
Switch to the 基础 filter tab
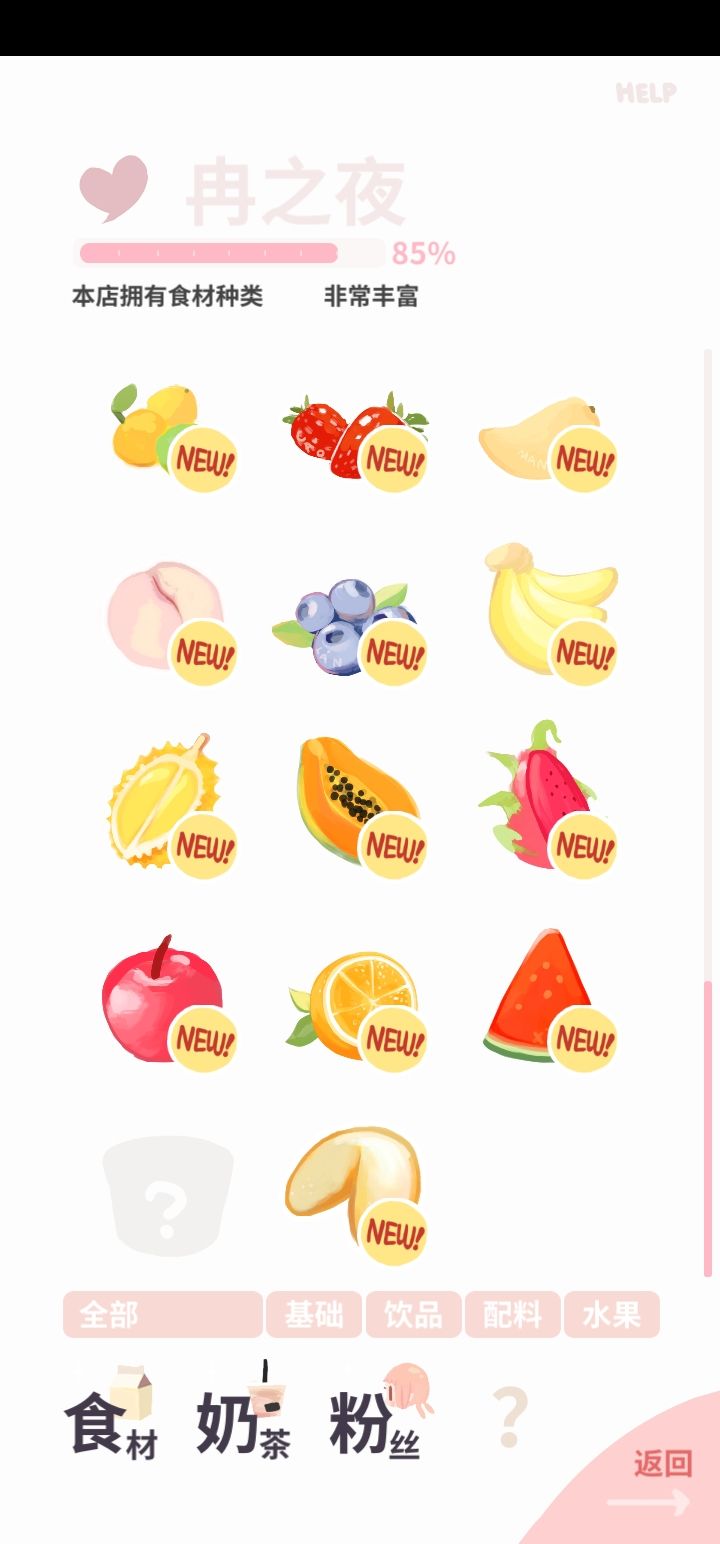point(314,1314)
